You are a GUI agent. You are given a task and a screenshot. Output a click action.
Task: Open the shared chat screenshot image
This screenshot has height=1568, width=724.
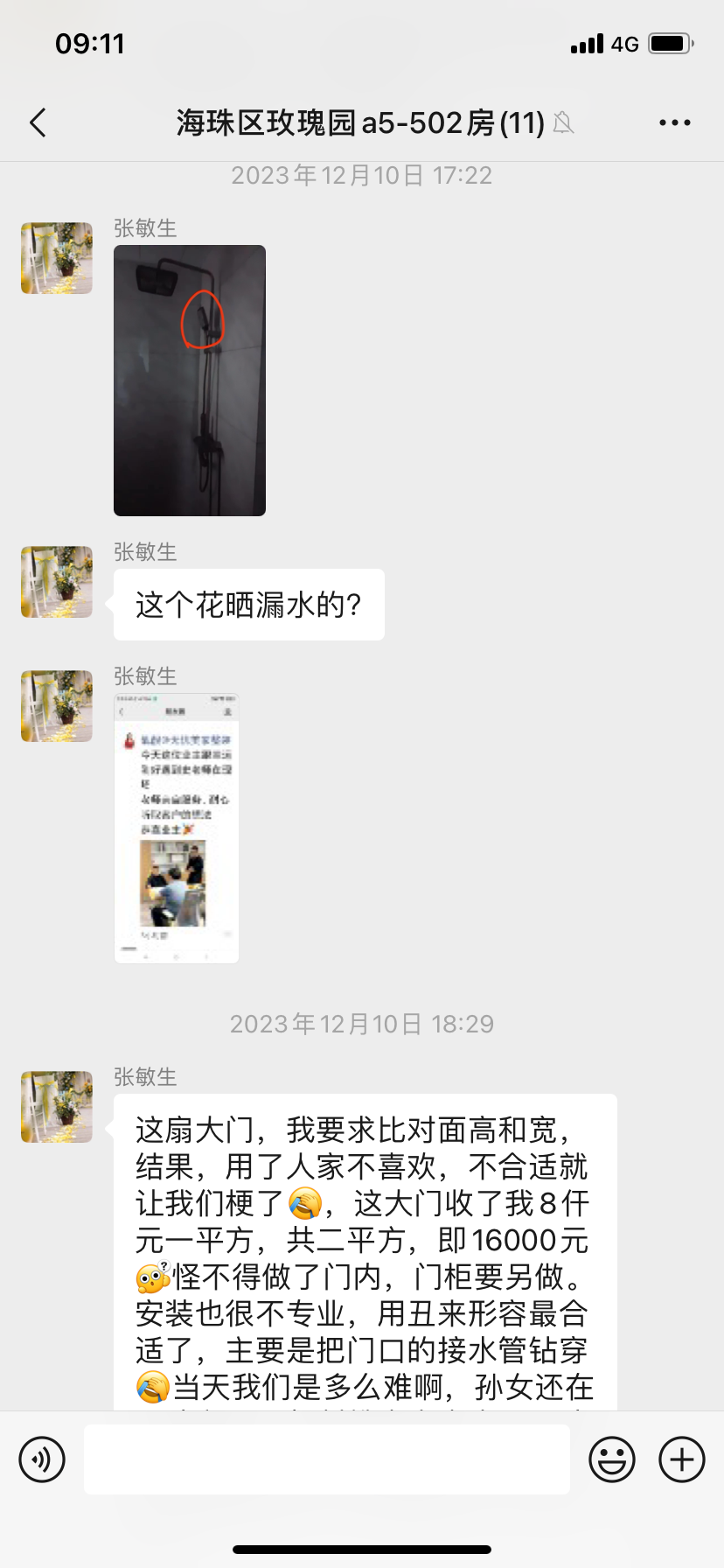tap(177, 829)
